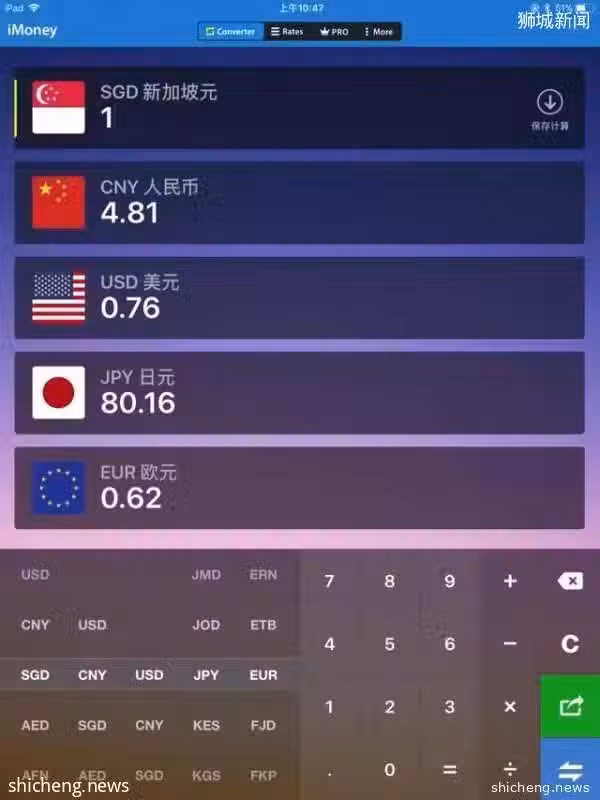Select the USD 美元 currency row
Viewport: 600px width, 800px height.
(298, 297)
